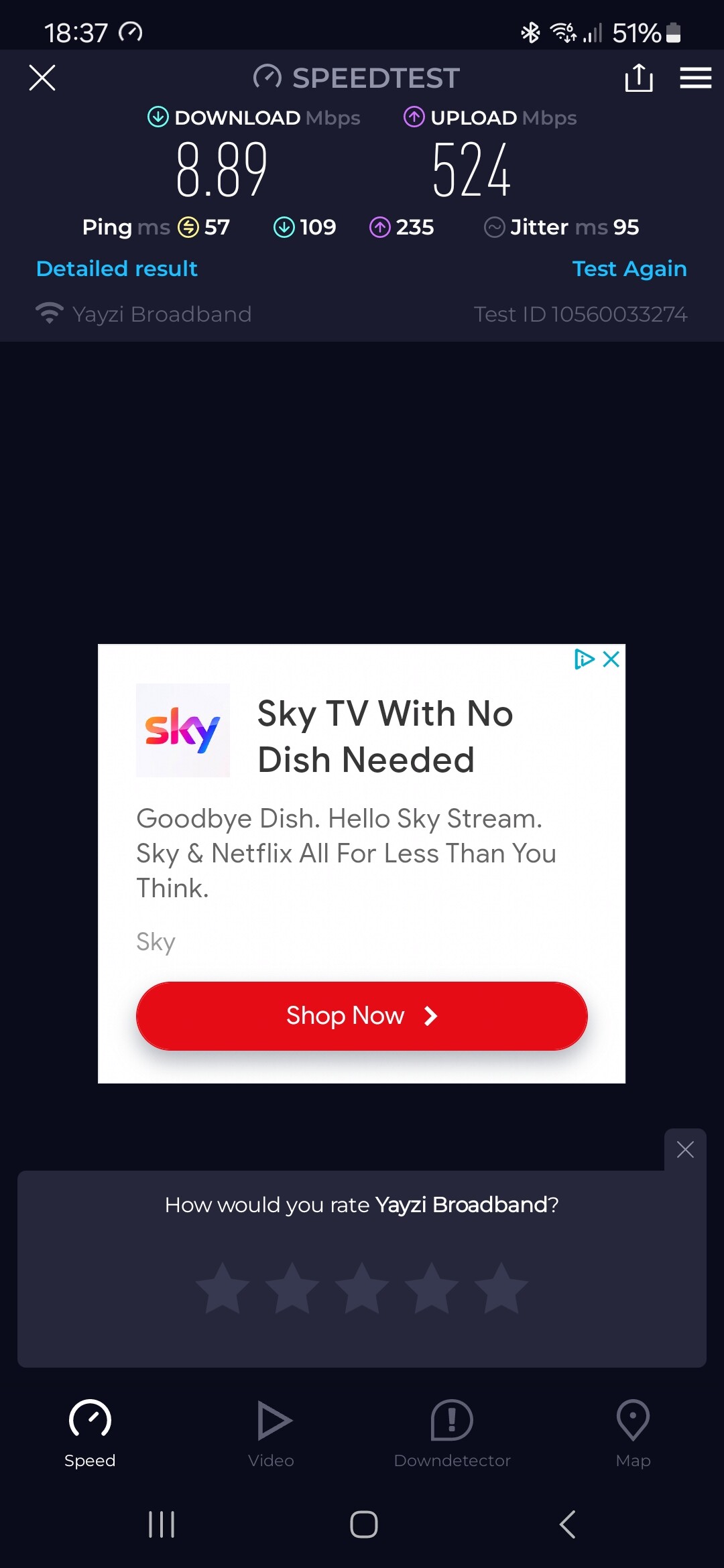Image resolution: width=724 pixels, height=1568 pixels.
Task: Share the speed test result
Action: [x=638, y=78]
